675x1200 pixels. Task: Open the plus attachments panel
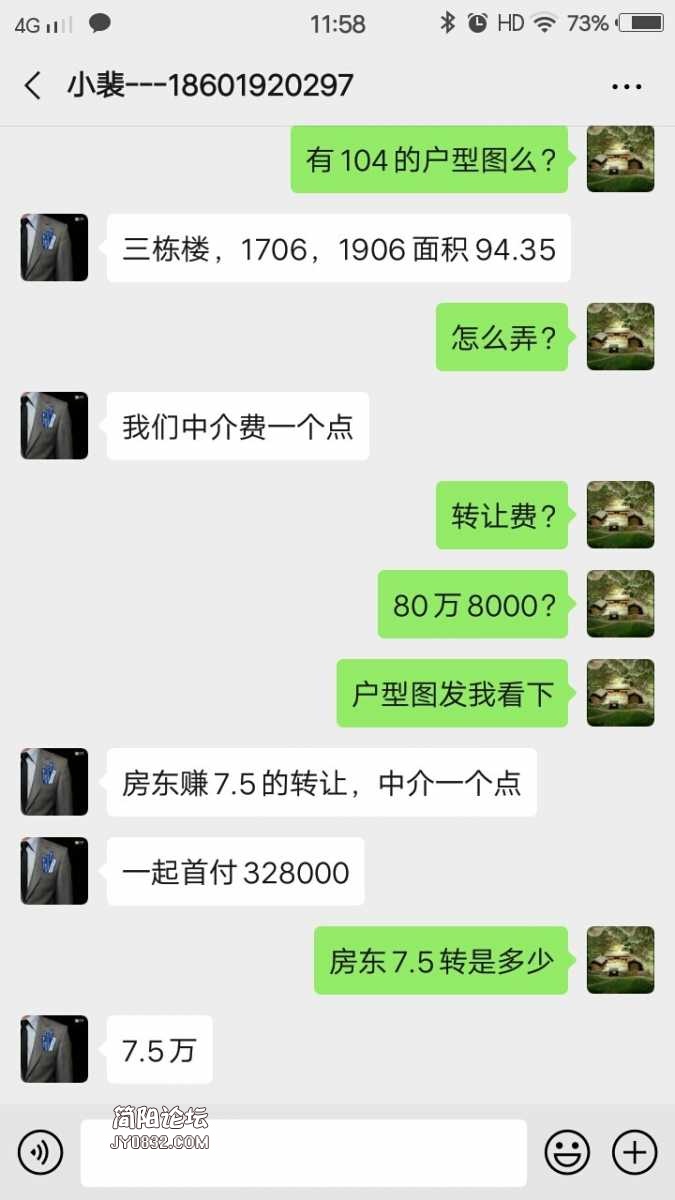(634, 1152)
